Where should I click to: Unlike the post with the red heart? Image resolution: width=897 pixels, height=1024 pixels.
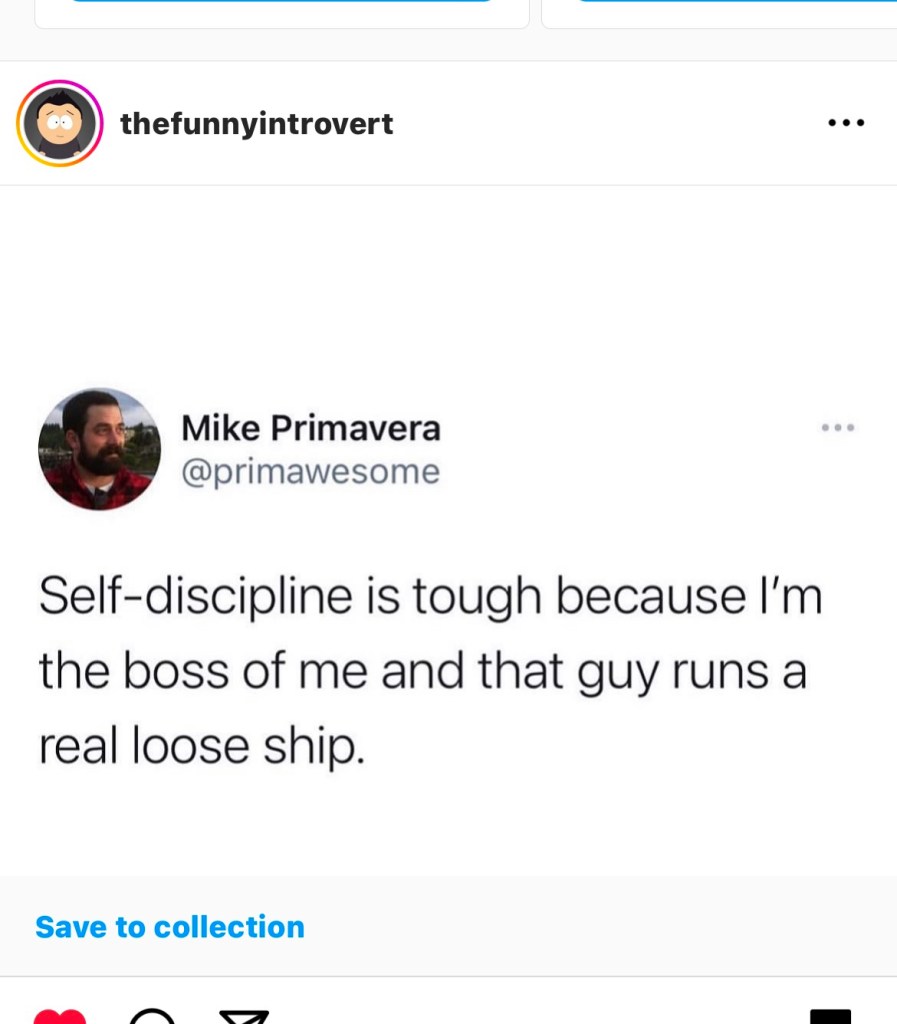click(60, 1017)
